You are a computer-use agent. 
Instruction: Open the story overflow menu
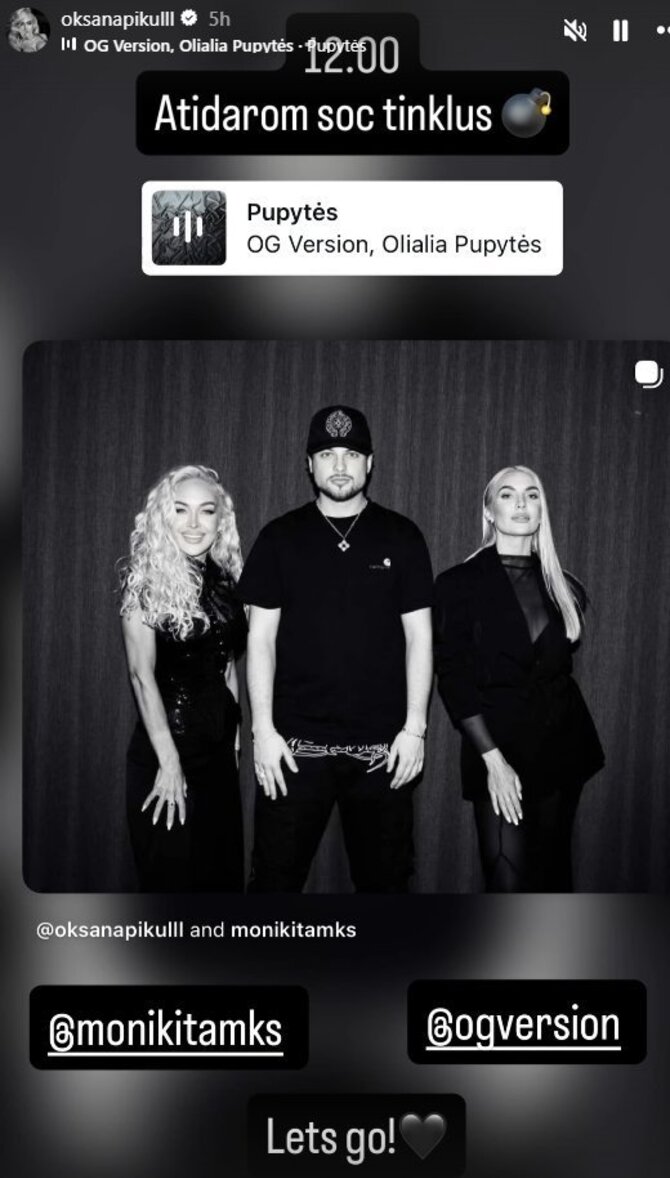[662, 31]
